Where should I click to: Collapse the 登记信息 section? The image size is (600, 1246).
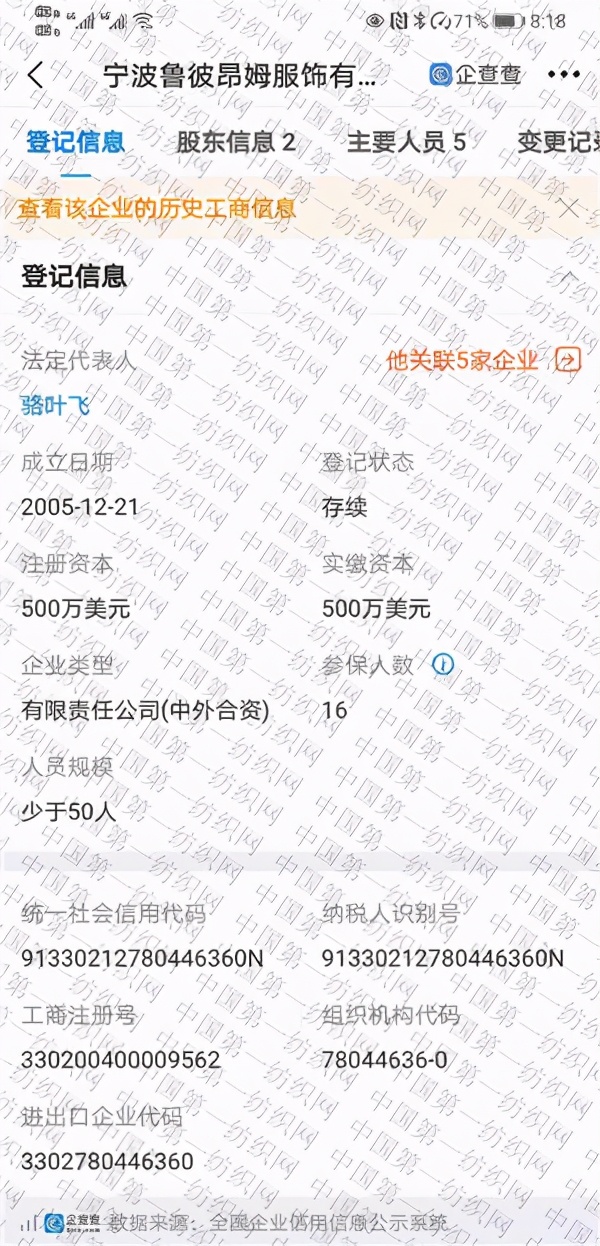pos(568,277)
